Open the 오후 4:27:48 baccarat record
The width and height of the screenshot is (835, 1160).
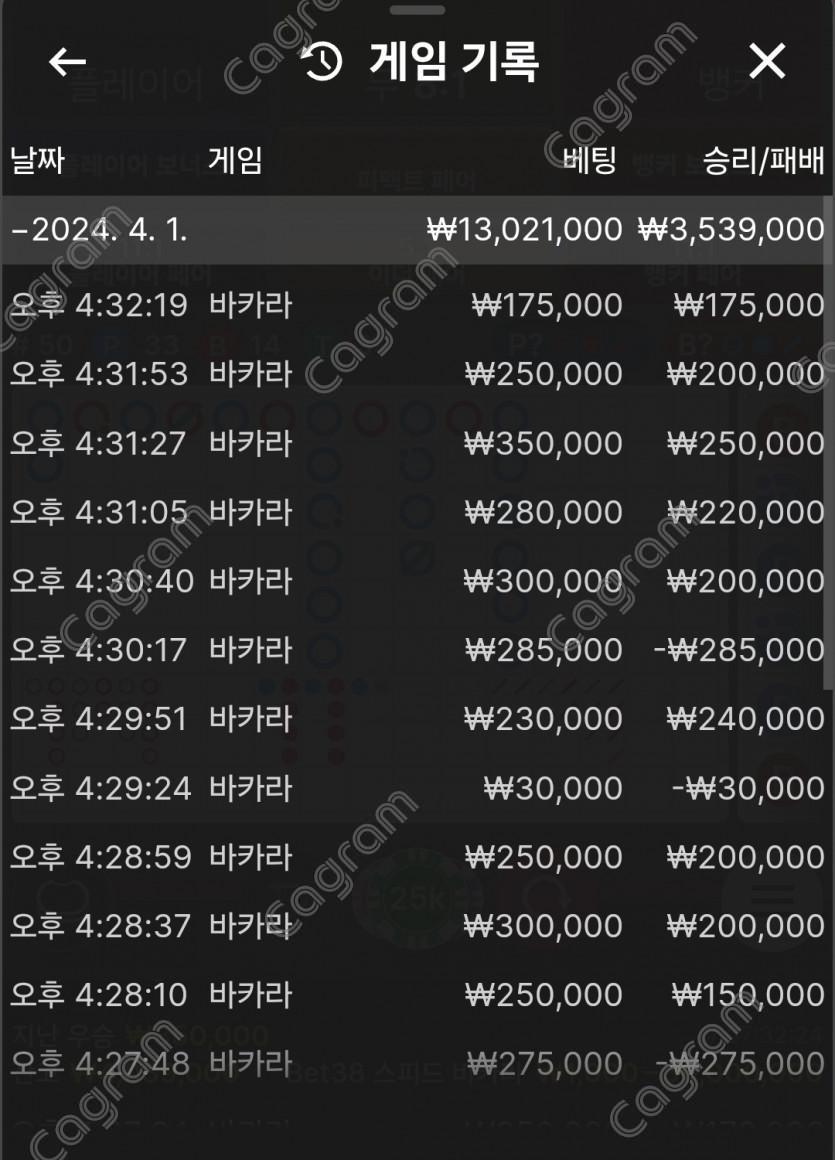[415, 1064]
